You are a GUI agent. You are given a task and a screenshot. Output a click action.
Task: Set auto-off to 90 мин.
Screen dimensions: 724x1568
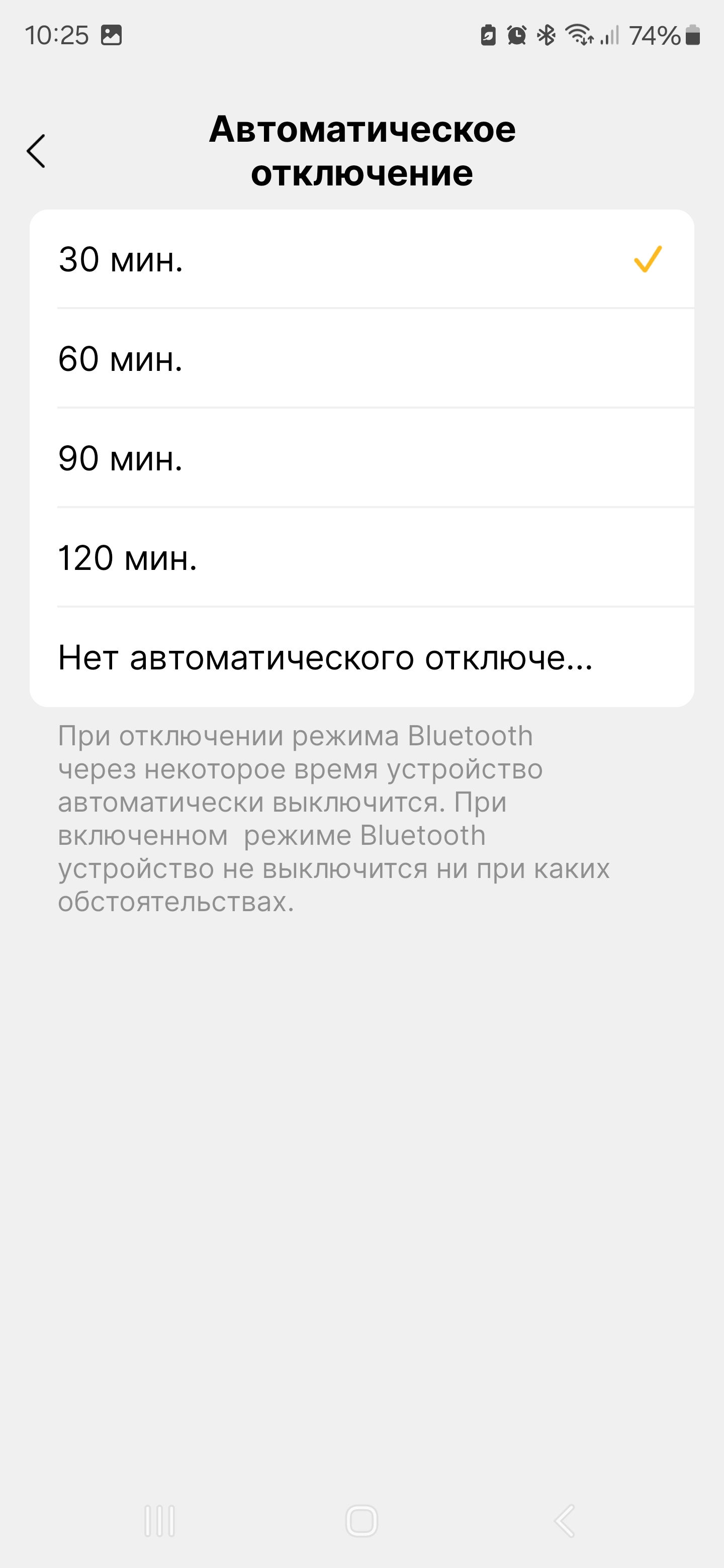(x=361, y=458)
